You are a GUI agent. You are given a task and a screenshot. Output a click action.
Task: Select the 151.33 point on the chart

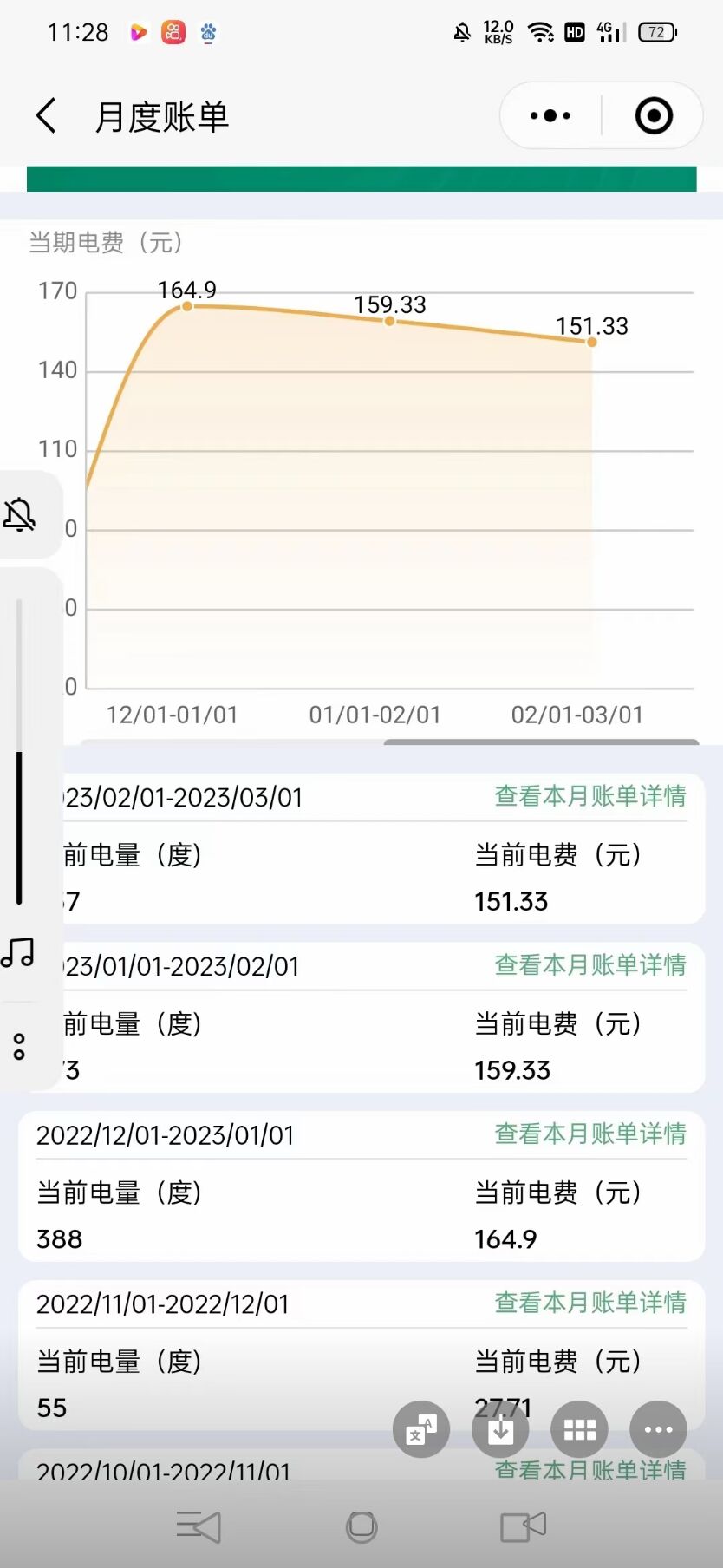point(592,342)
